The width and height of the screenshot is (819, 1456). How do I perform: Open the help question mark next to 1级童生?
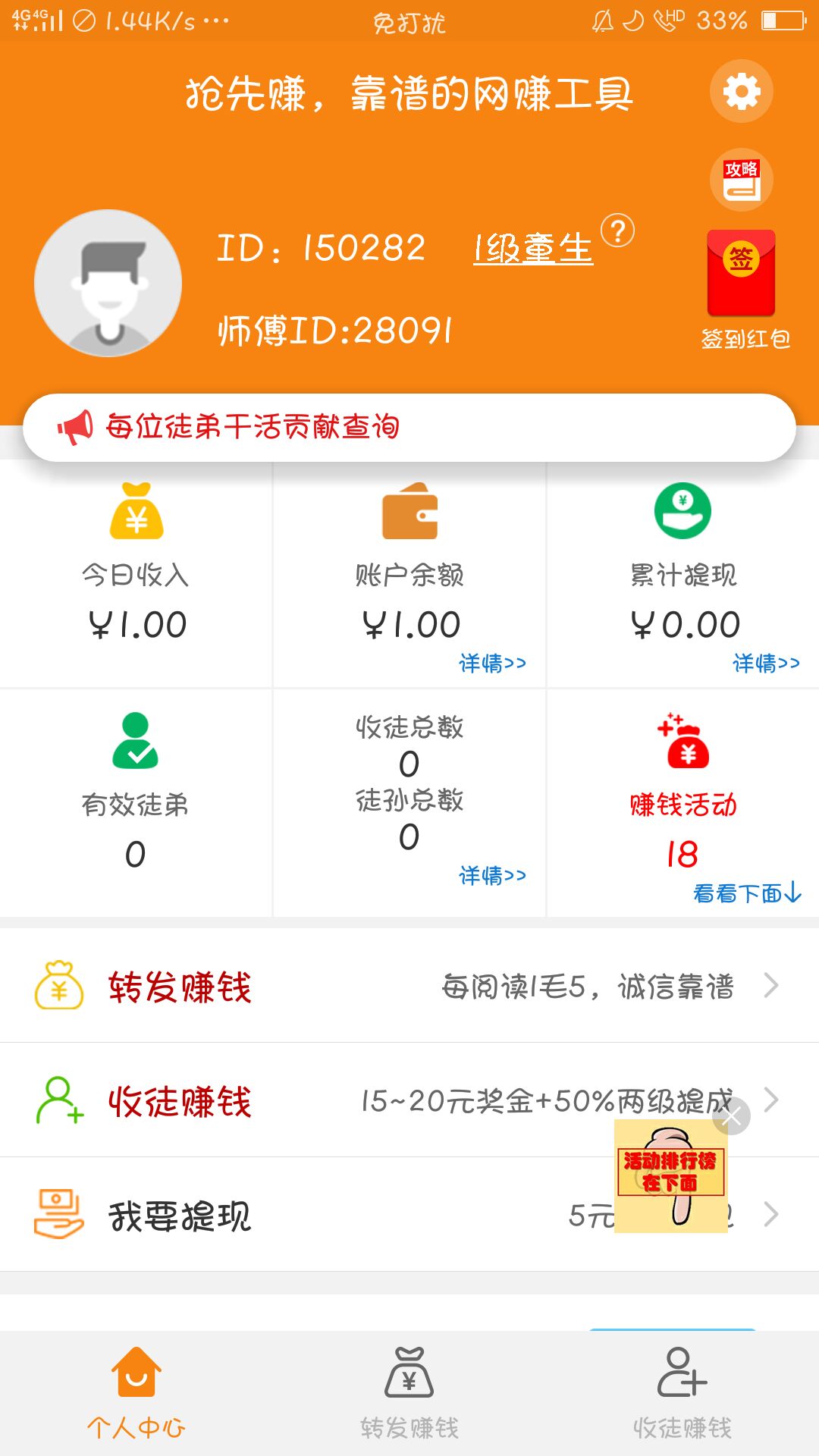617,231
